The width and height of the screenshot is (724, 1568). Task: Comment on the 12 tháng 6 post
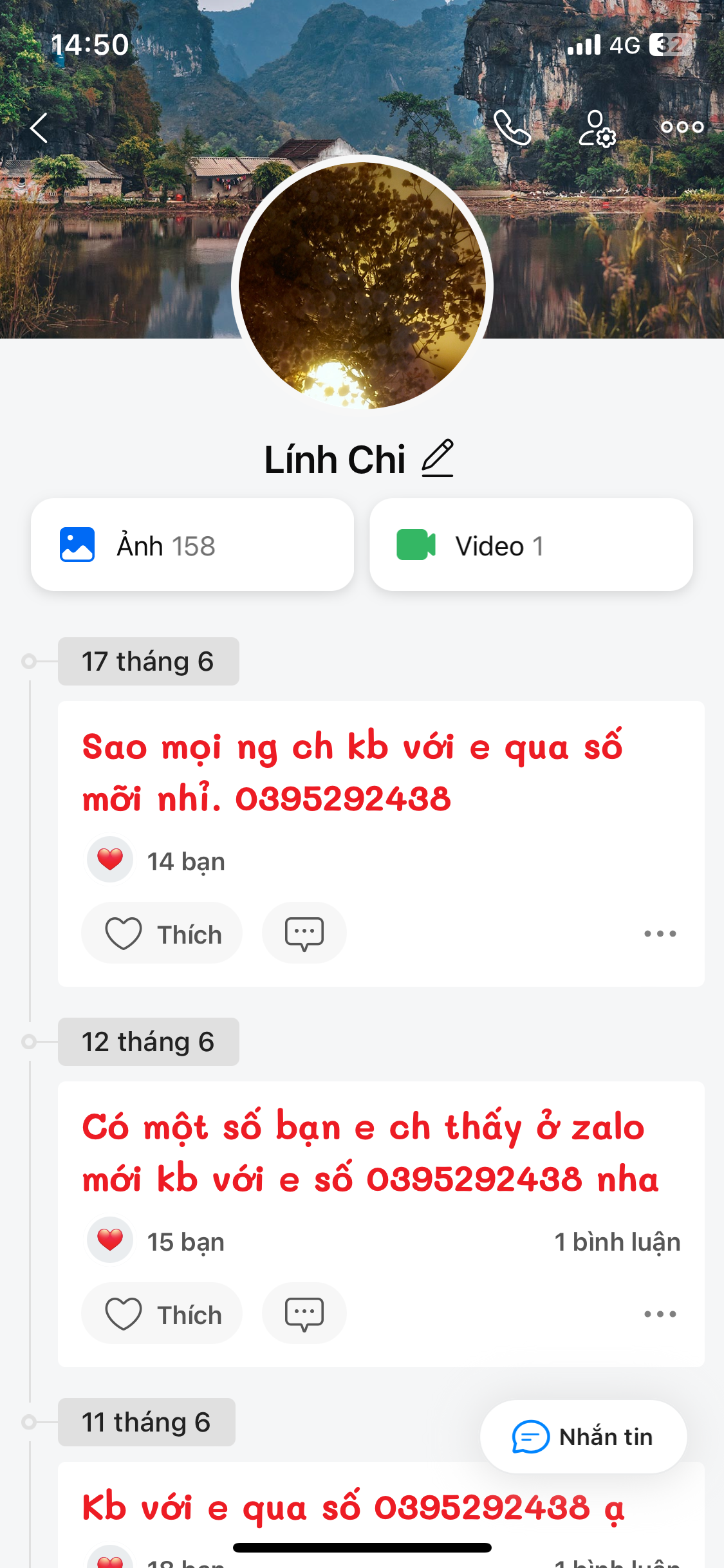click(304, 1314)
